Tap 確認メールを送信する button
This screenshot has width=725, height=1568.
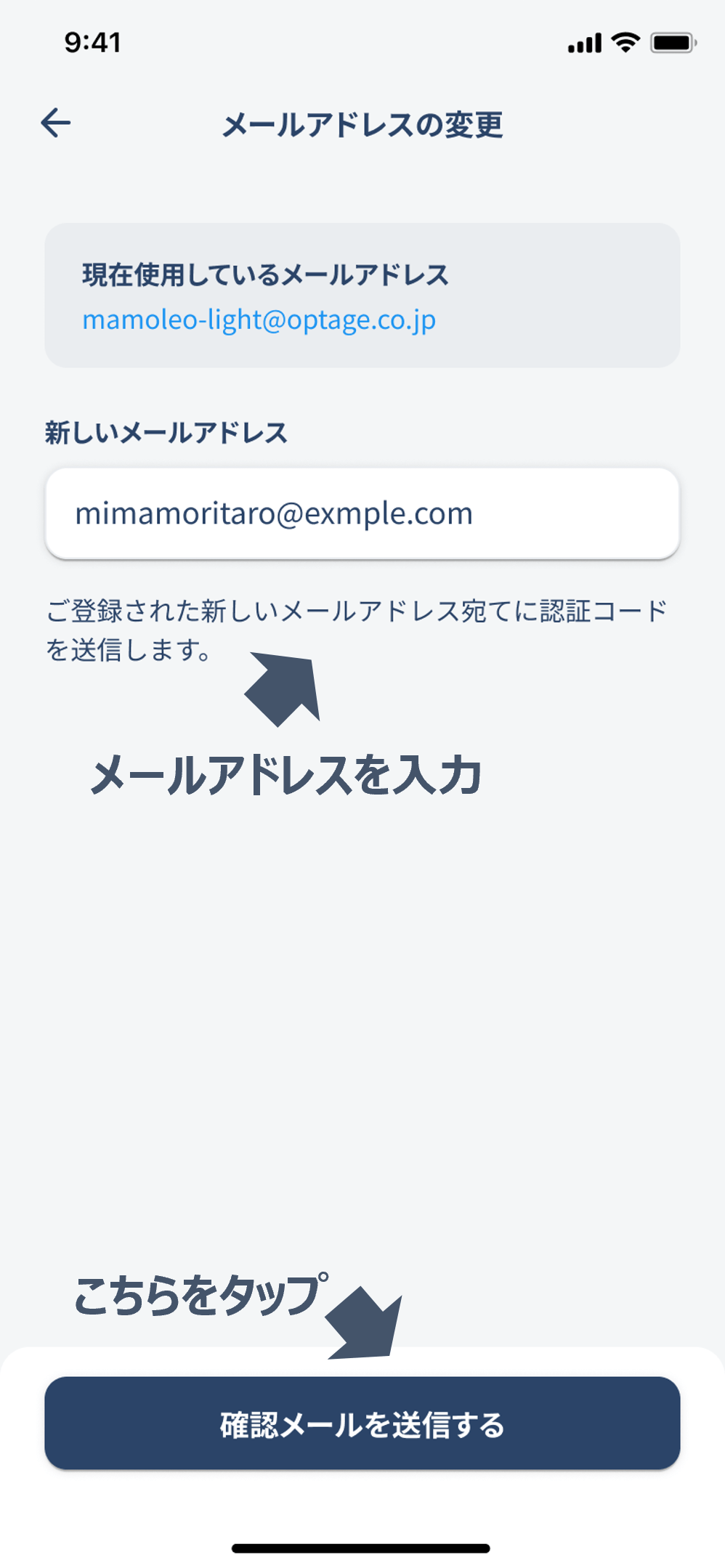pos(362,1423)
